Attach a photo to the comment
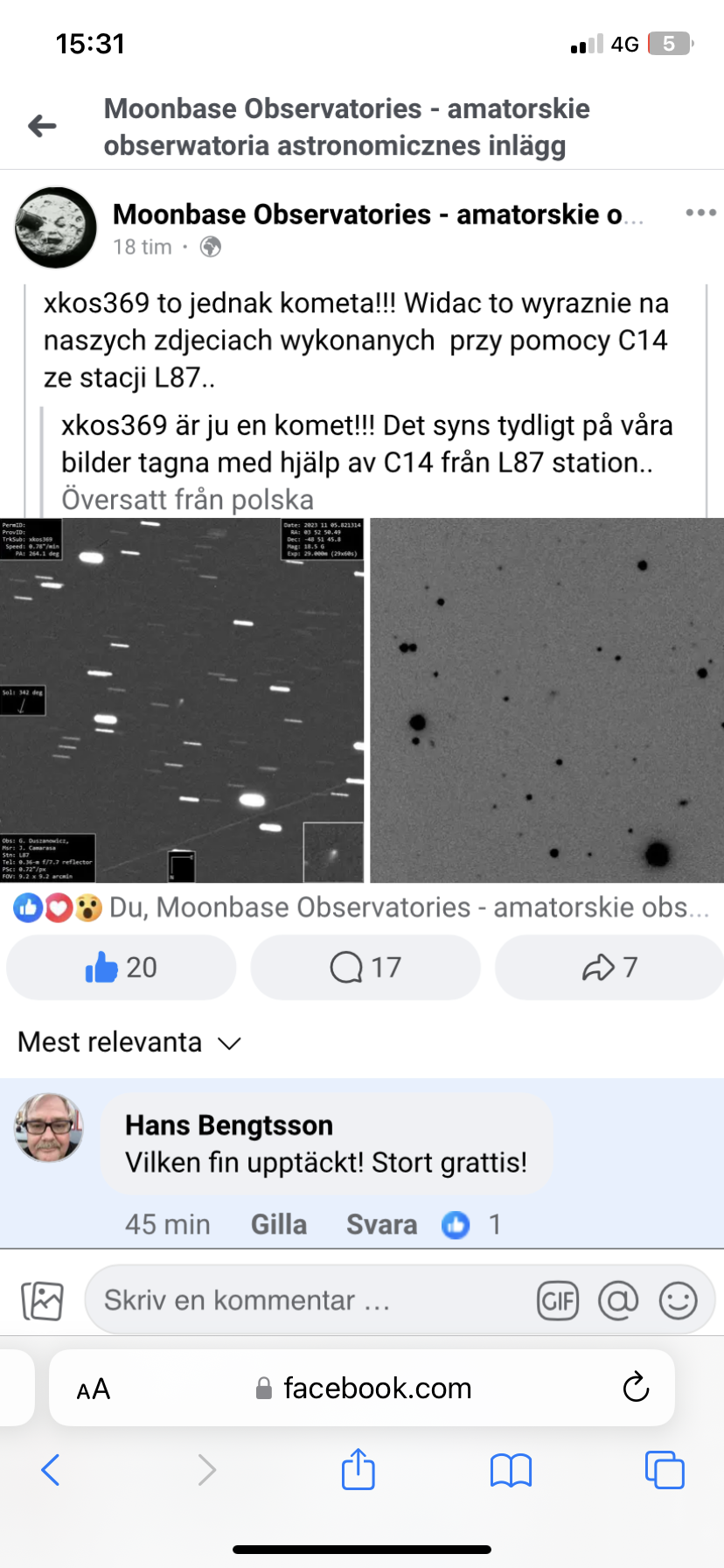The image size is (724, 1568). [x=42, y=1300]
